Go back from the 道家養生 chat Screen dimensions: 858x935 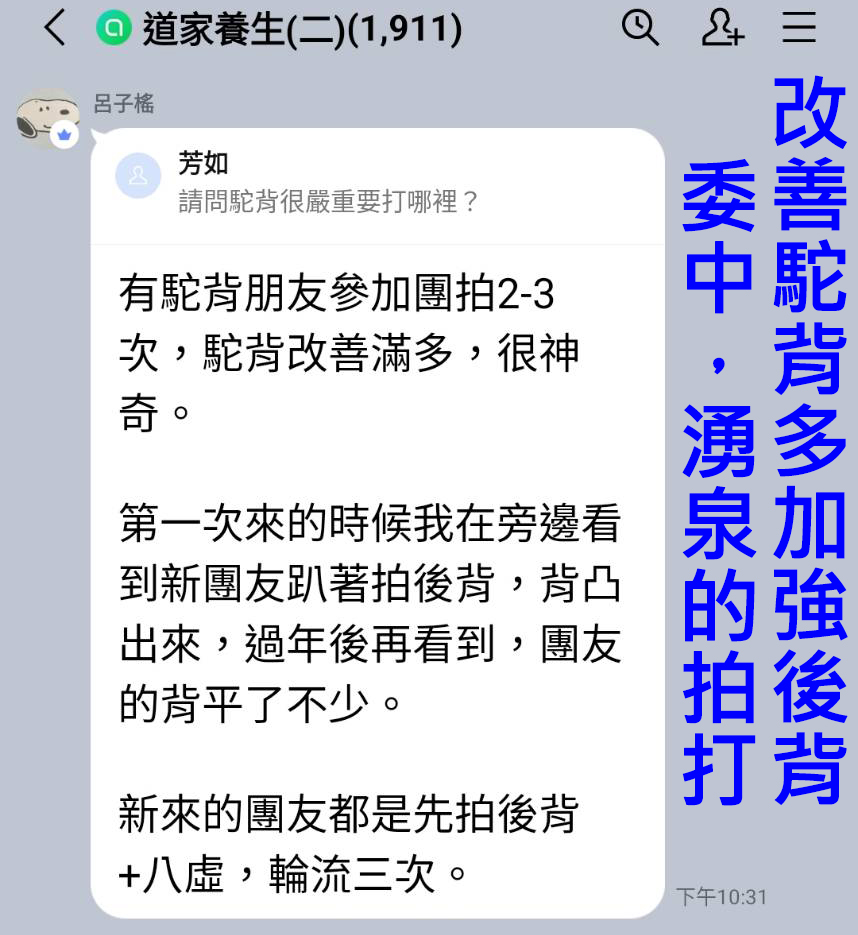[x=55, y=29]
